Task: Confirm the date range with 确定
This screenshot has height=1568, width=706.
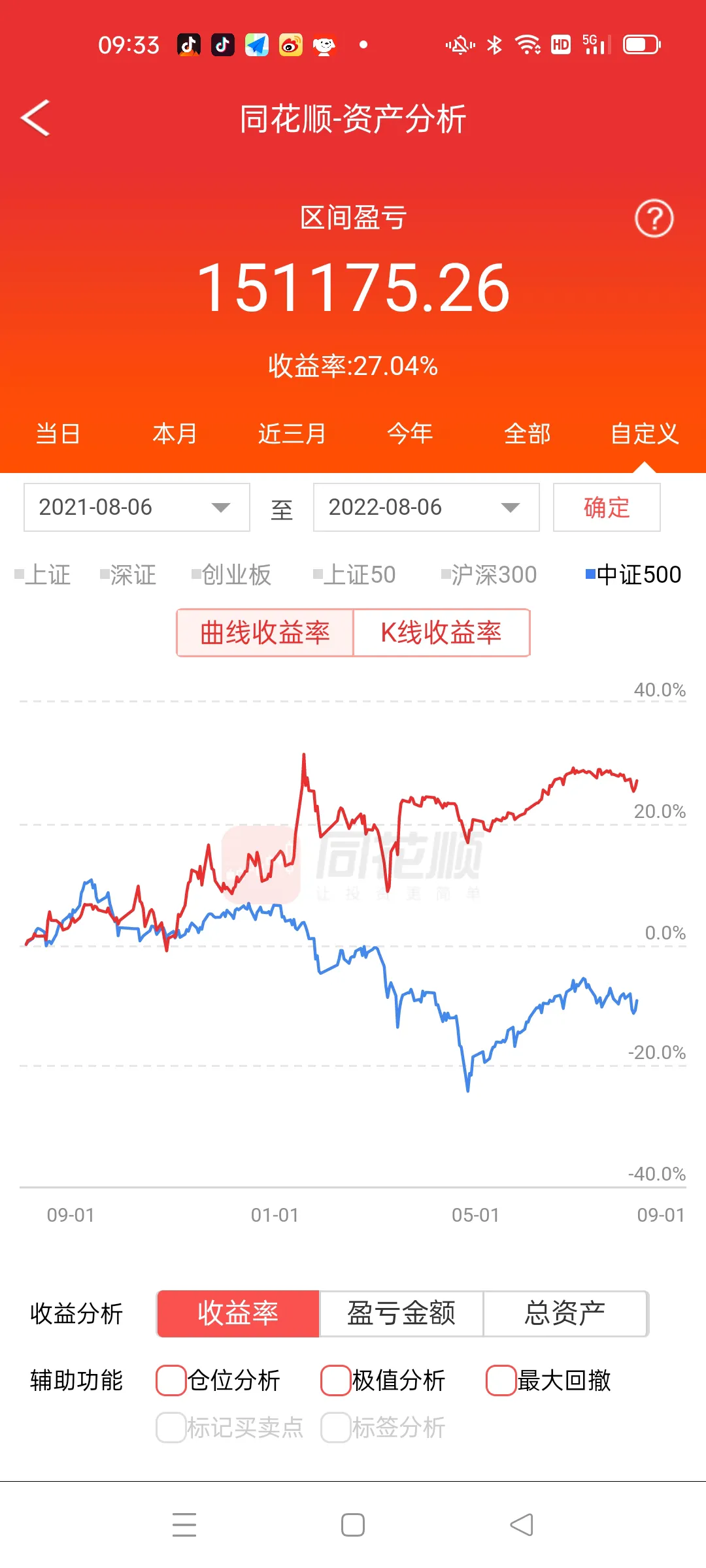Action: (x=607, y=508)
